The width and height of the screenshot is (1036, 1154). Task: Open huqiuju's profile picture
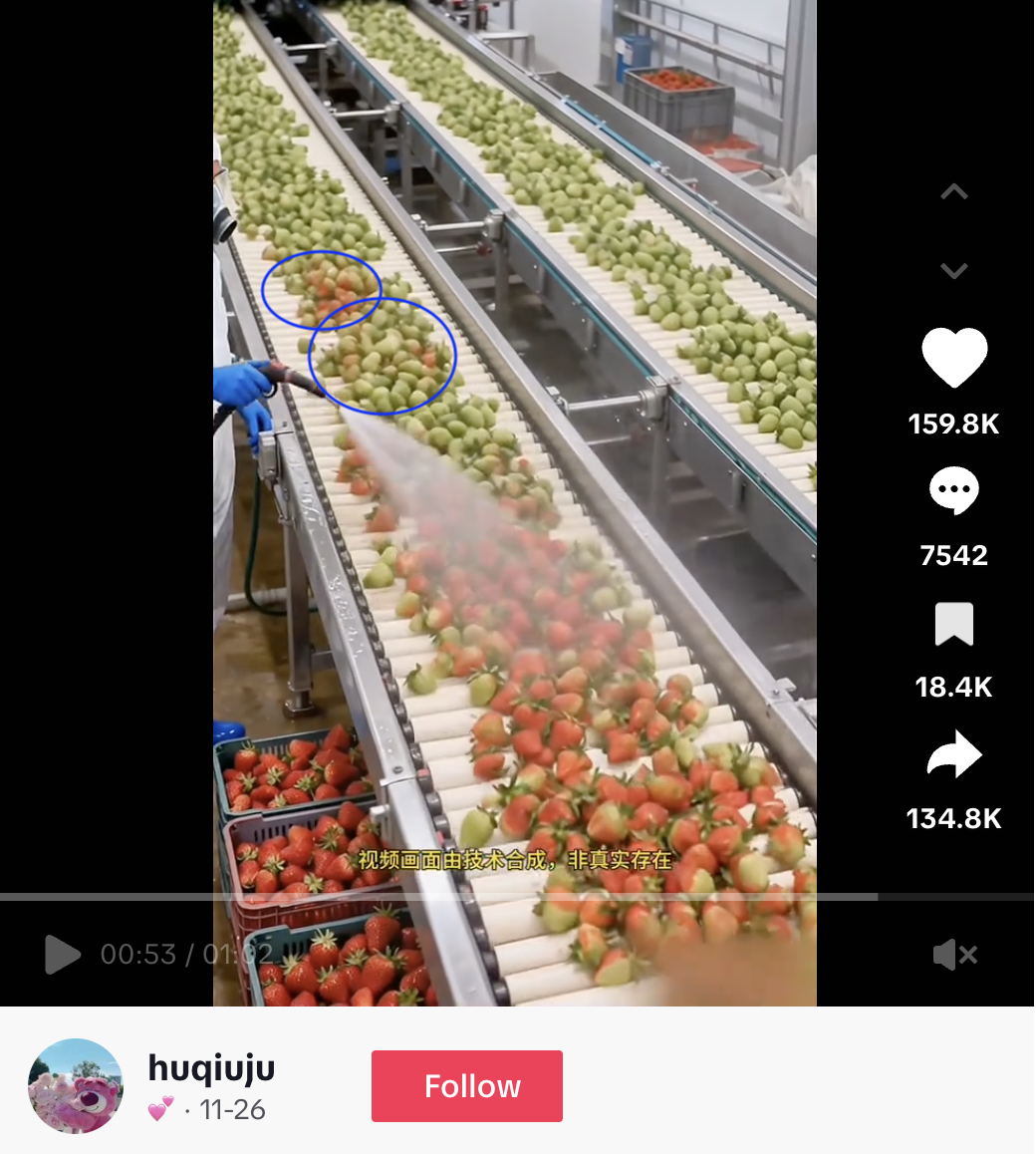click(76, 1086)
